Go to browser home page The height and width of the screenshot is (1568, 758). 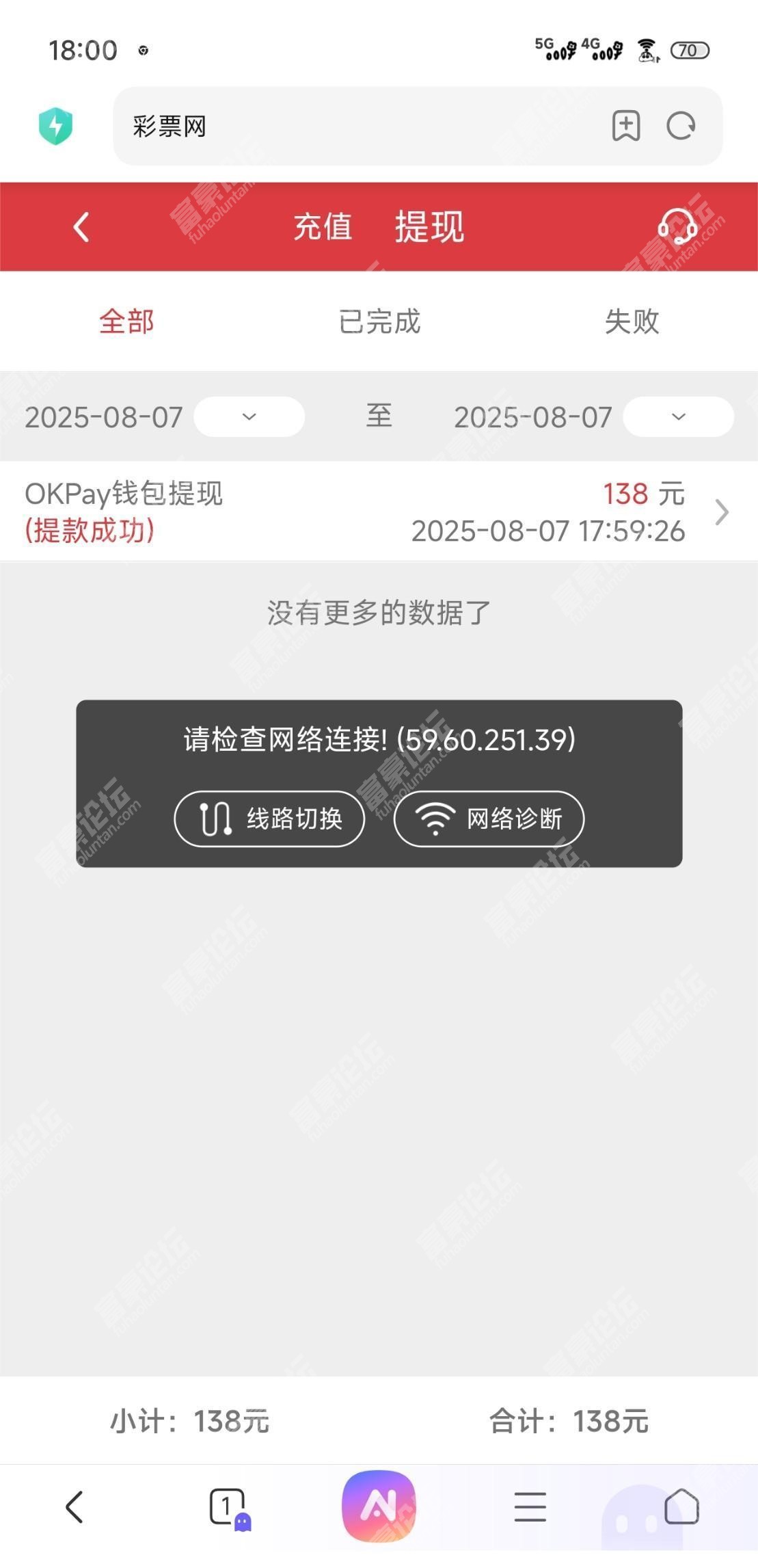coord(682,1506)
